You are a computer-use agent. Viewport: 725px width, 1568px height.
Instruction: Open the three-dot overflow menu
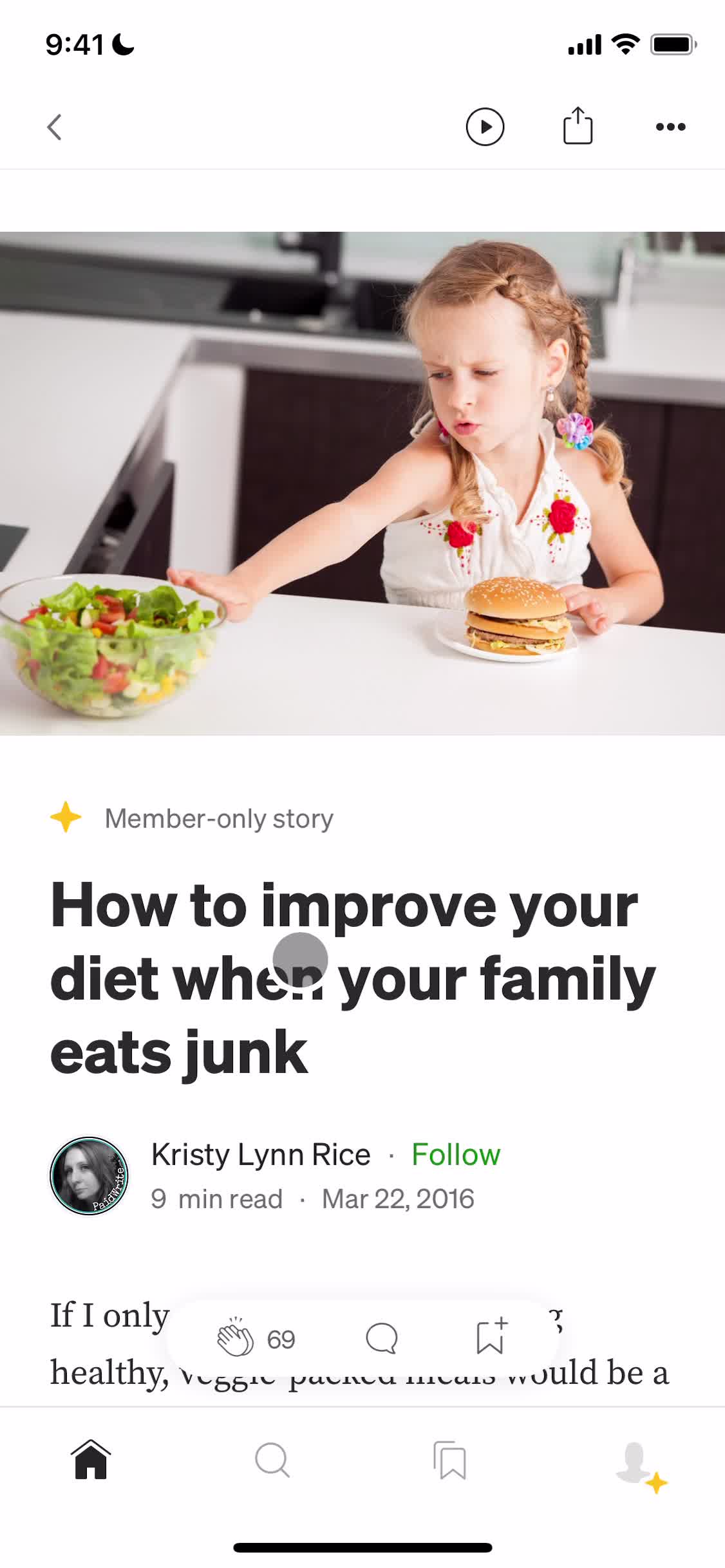point(670,127)
